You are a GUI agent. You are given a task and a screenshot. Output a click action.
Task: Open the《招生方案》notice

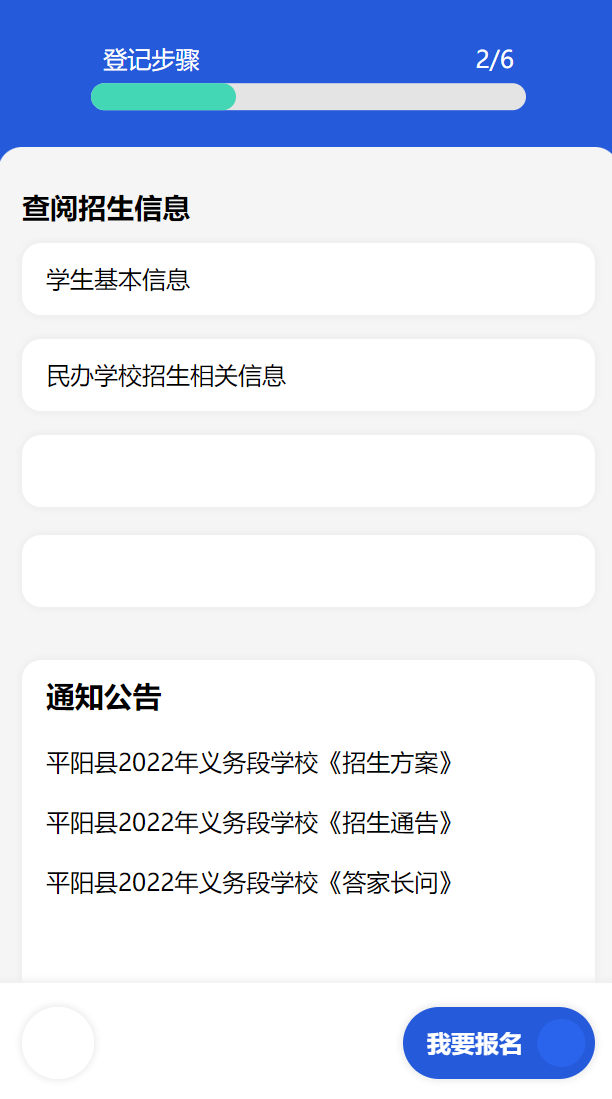pos(250,764)
